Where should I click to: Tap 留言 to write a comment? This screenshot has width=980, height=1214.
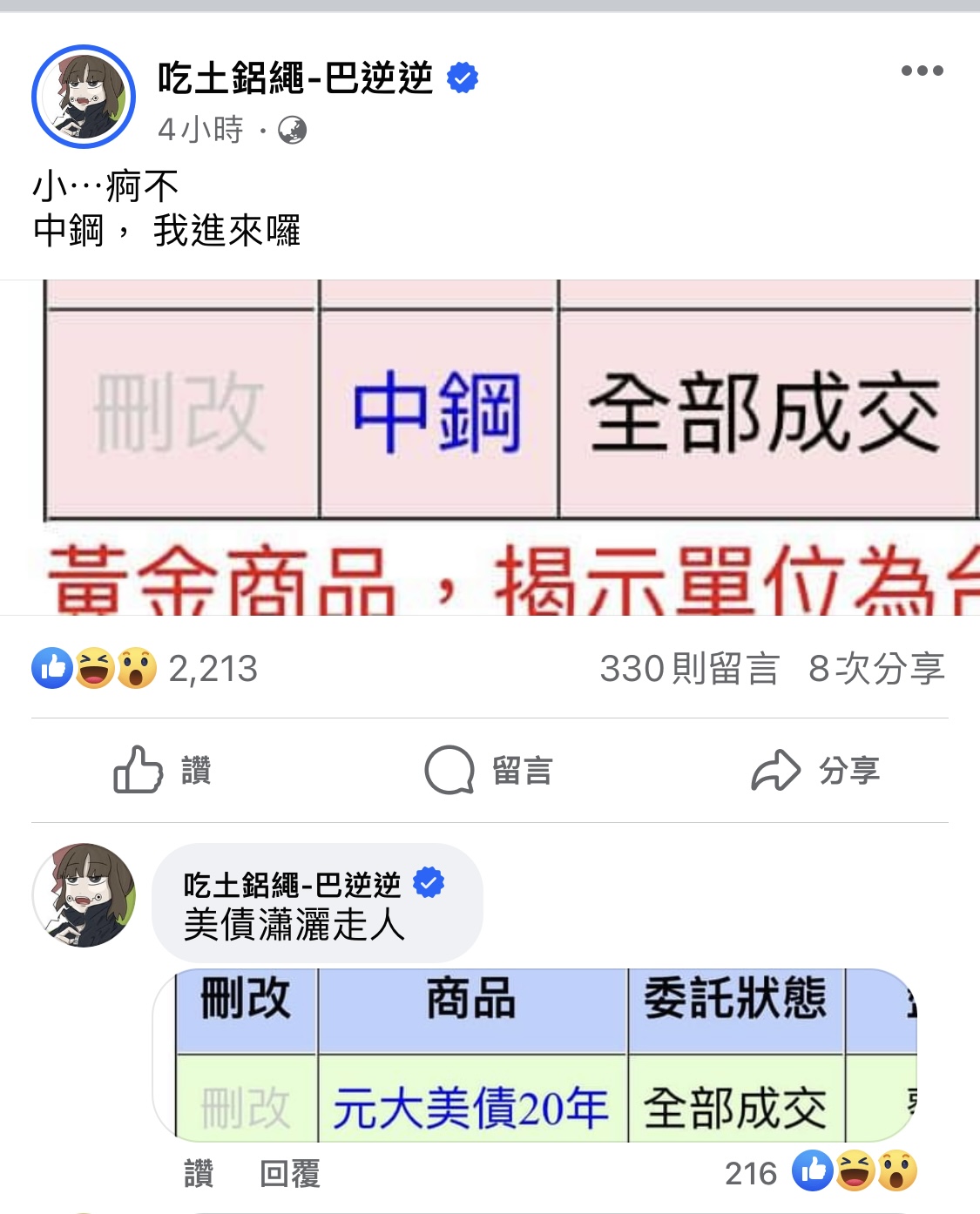[x=489, y=770]
